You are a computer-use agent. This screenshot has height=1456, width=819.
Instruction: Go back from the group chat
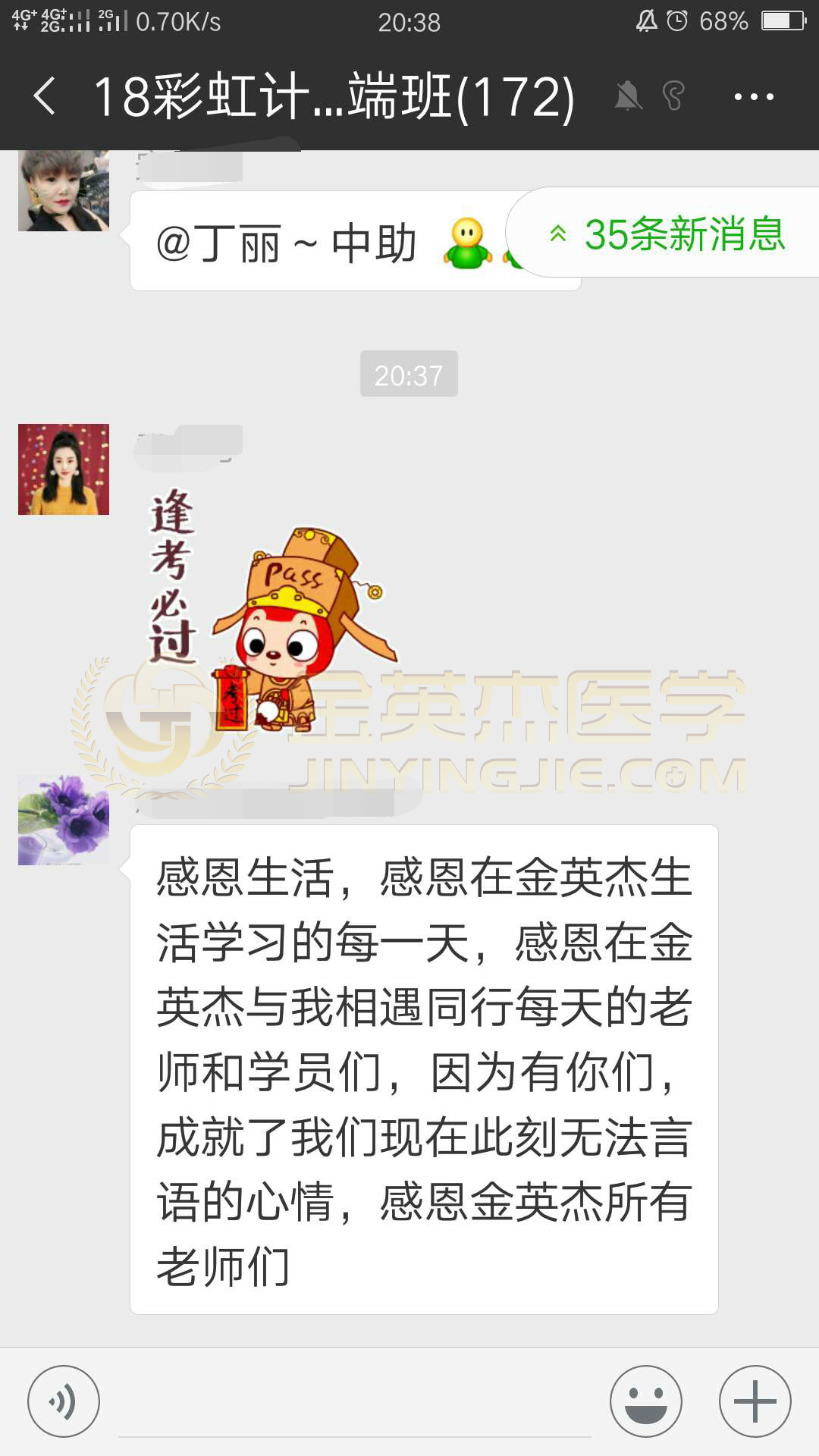tap(44, 96)
